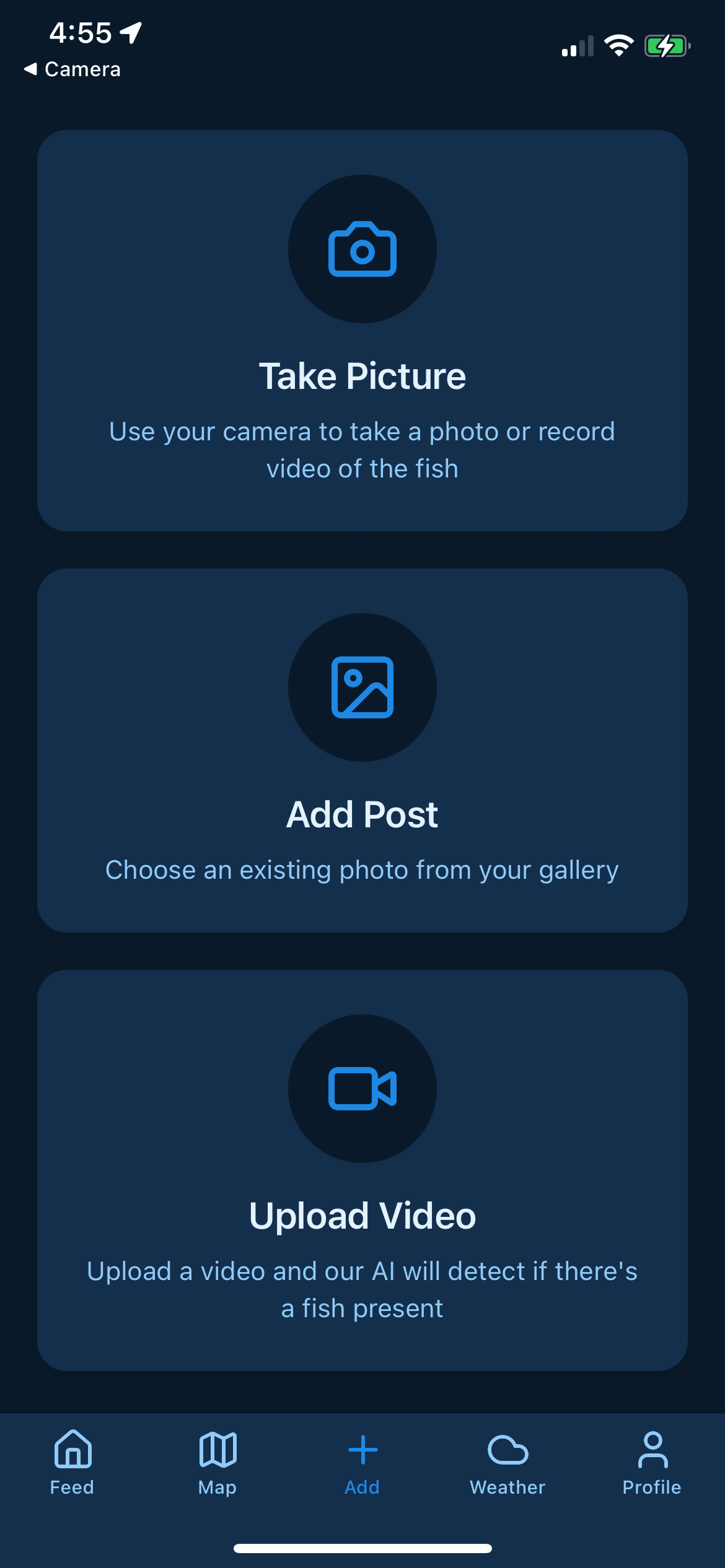725x1568 pixels.
Task: Select the camera icon above Take Picture
Action: click(362, 248)
